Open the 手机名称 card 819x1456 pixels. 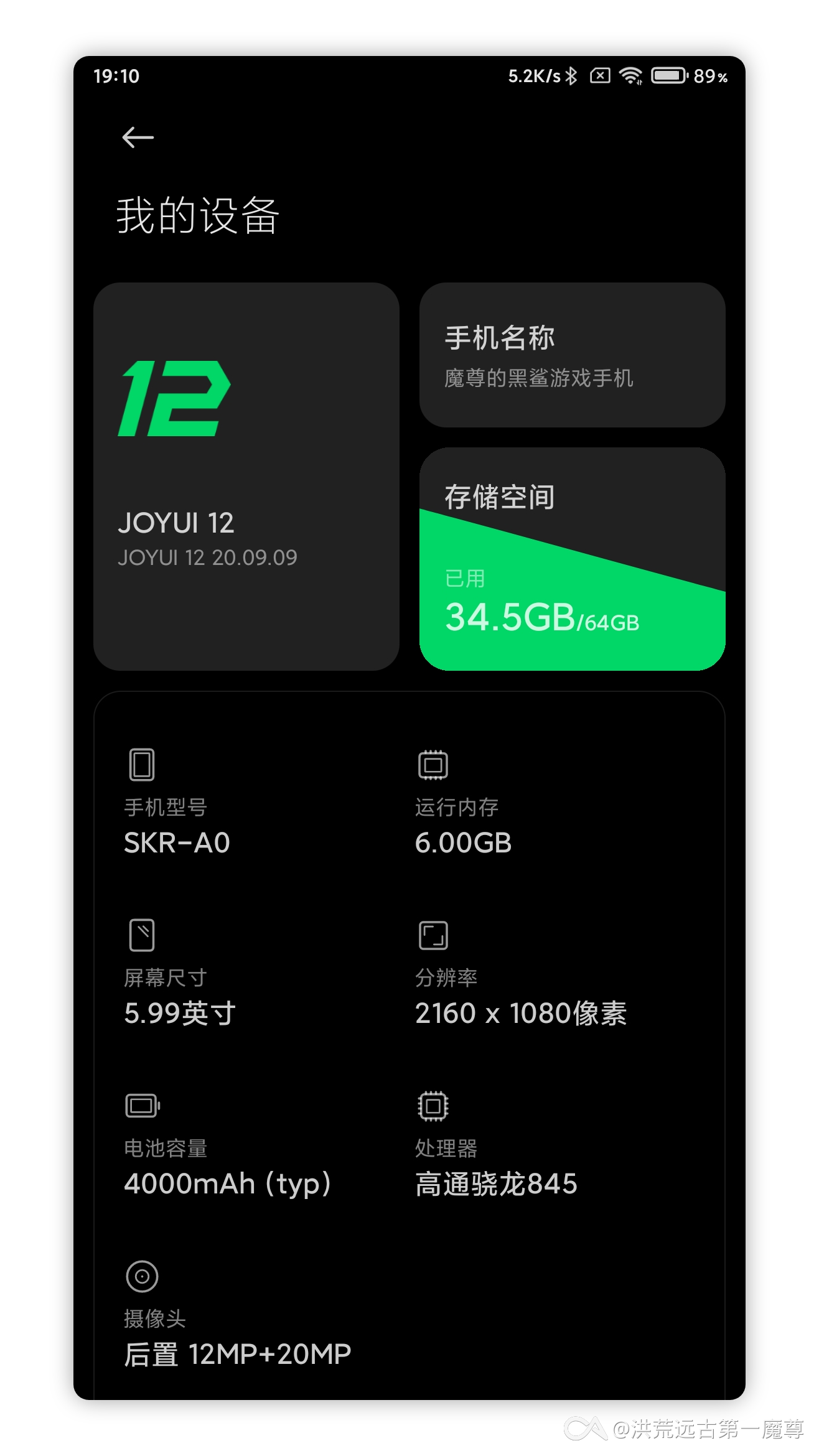(x=573, y=355)
